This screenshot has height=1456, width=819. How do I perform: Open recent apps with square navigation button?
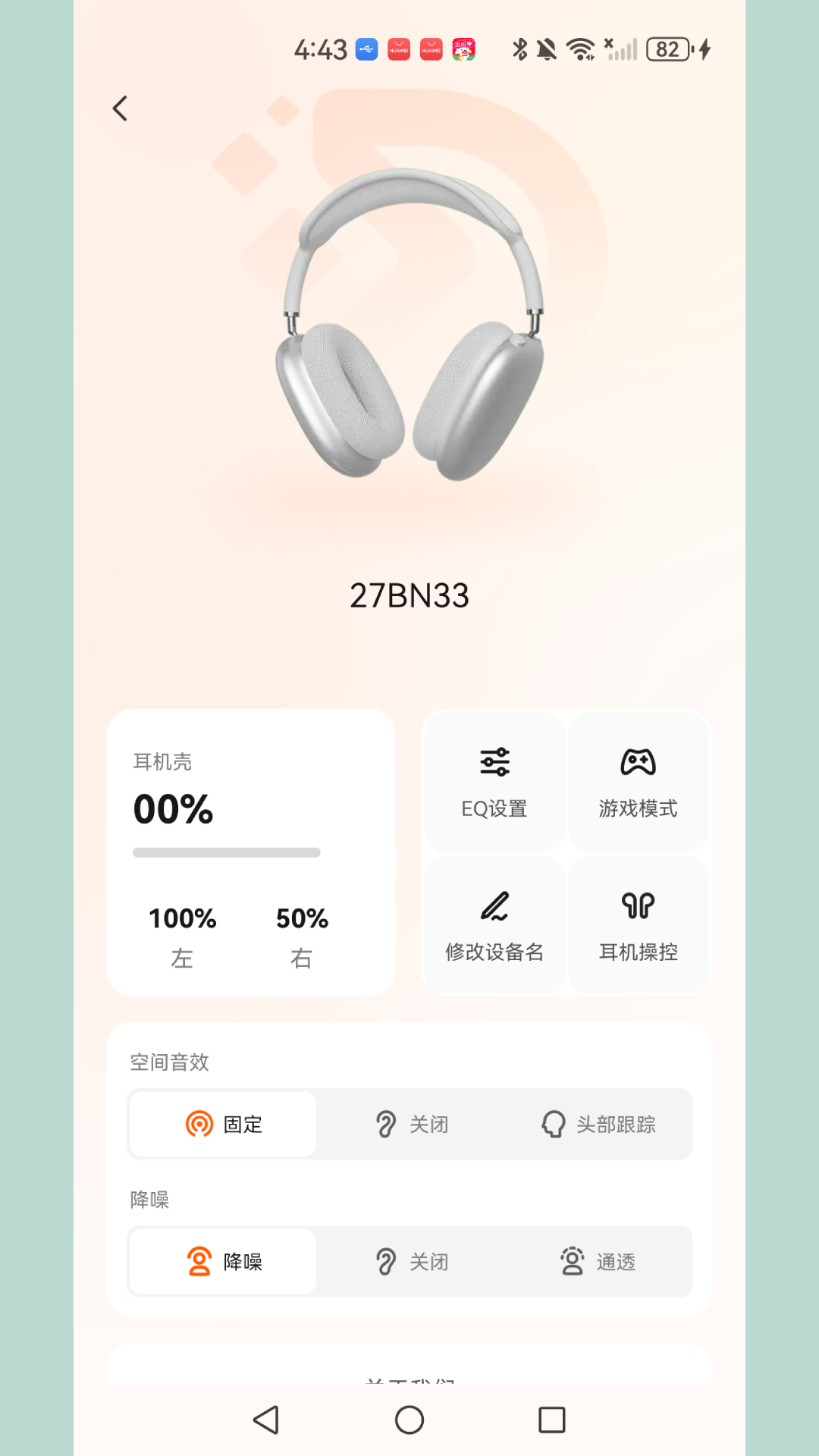click(x=551, y=1419)
